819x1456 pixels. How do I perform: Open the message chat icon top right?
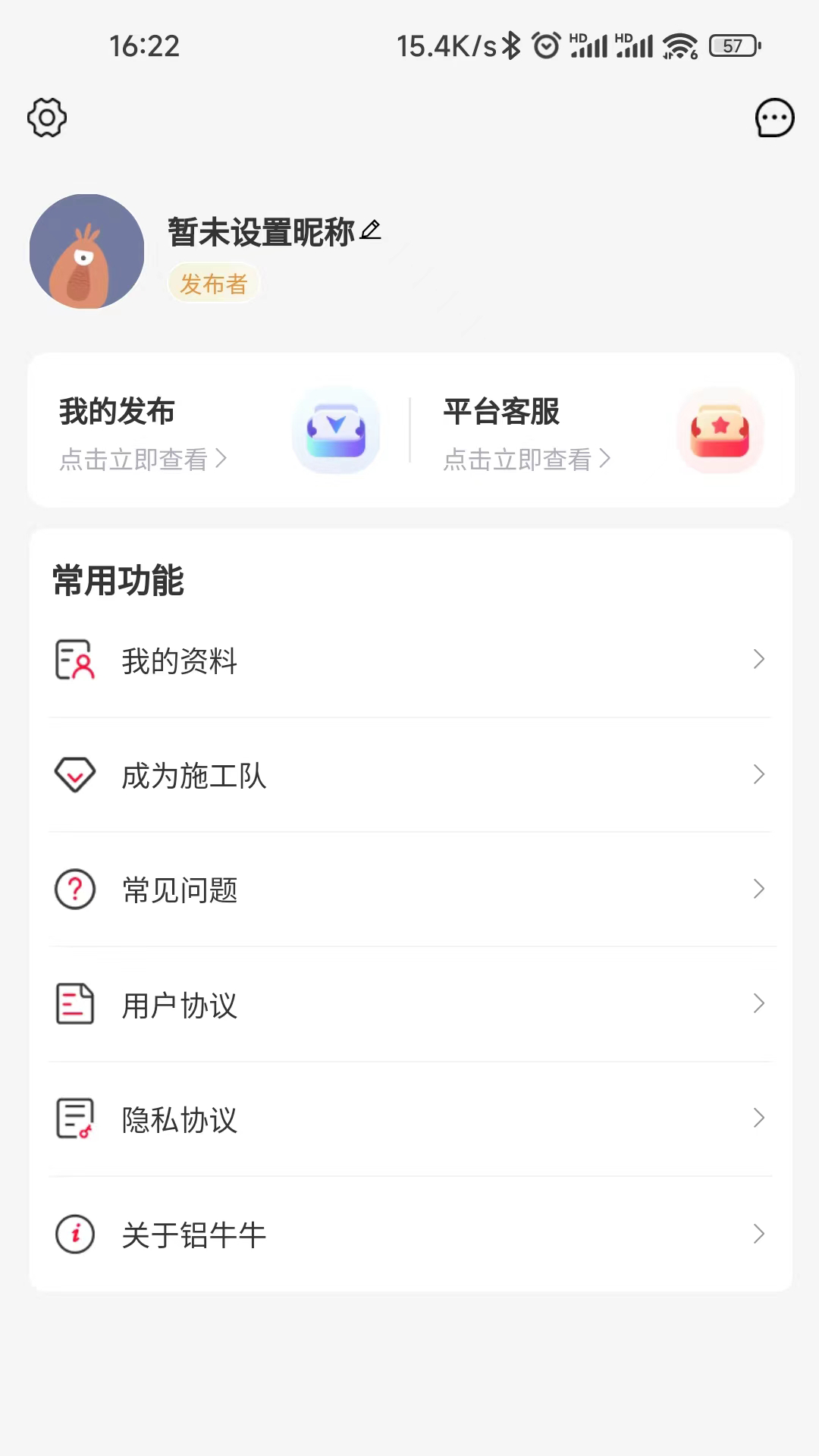coord(774,118)
